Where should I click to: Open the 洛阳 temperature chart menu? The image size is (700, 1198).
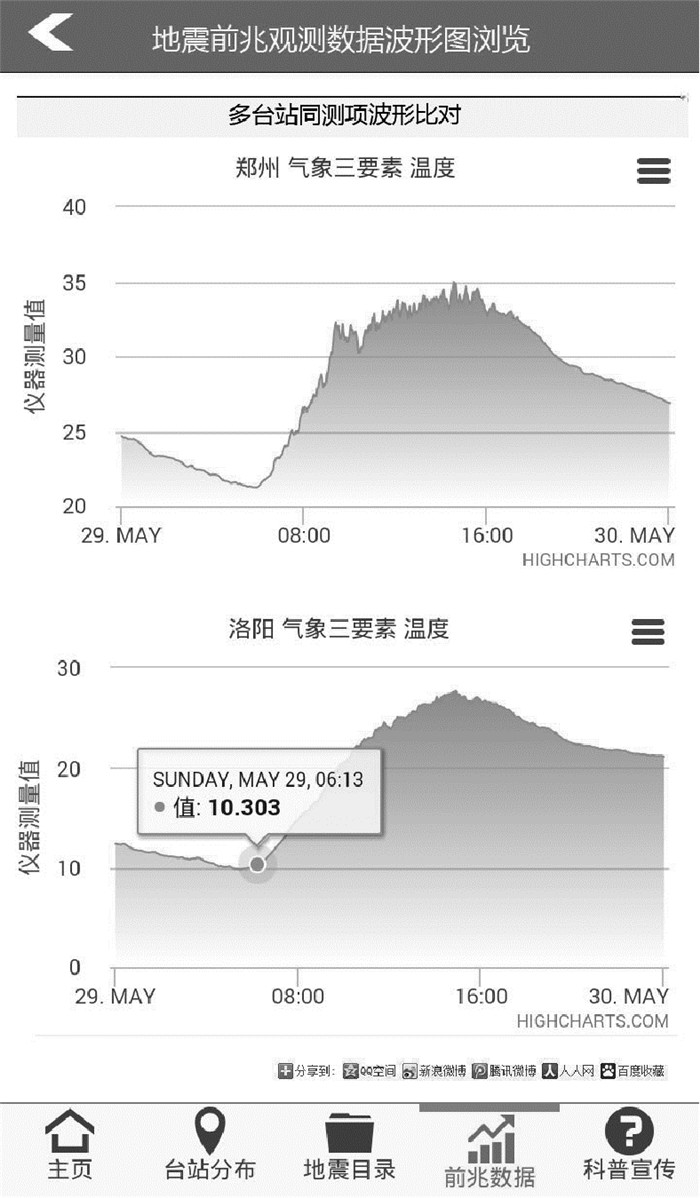648,632
